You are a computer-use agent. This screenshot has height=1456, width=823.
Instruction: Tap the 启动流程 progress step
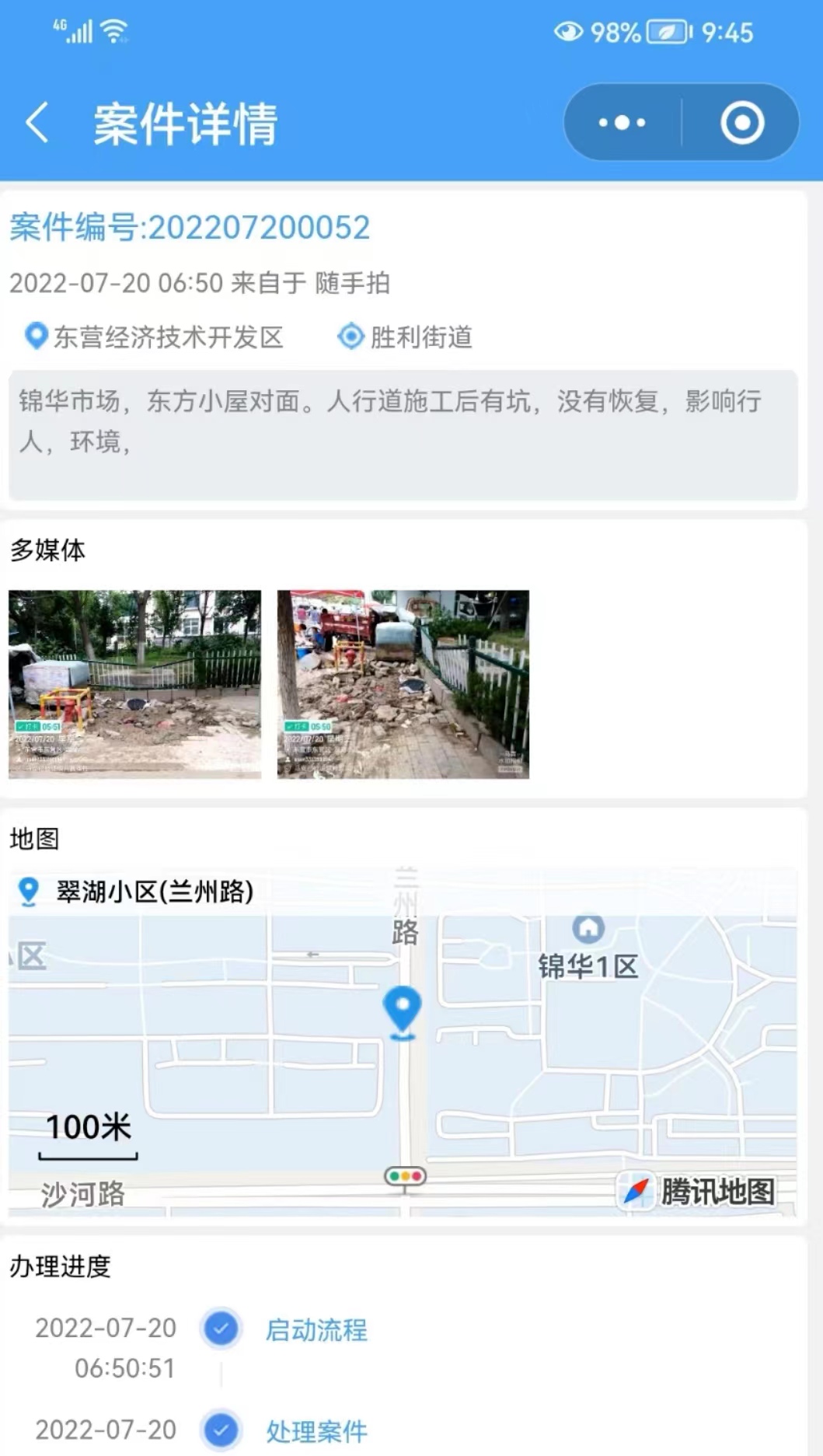pos(316,1330)
